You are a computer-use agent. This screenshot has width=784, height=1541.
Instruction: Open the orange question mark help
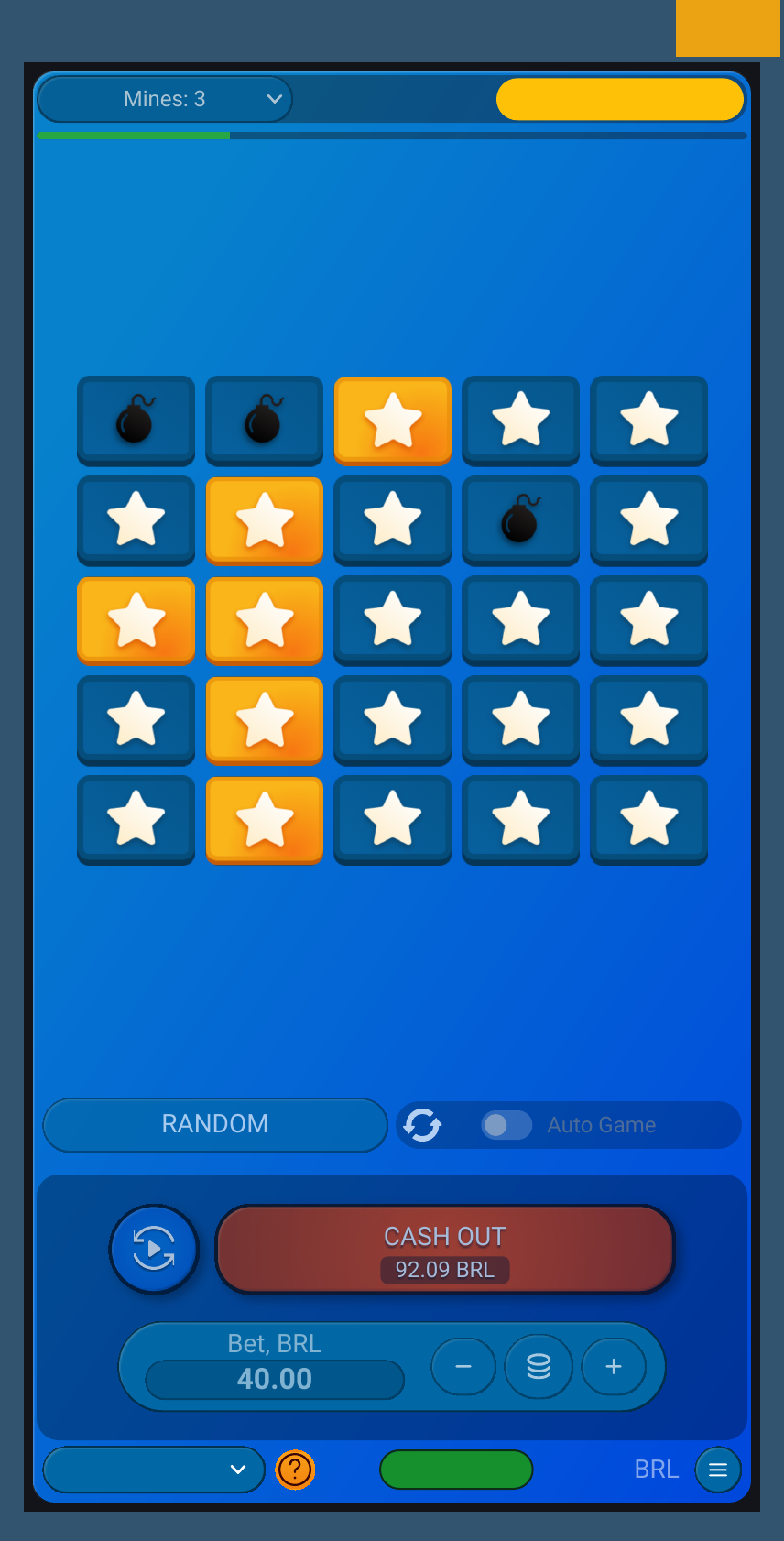tap(295, 1470)
